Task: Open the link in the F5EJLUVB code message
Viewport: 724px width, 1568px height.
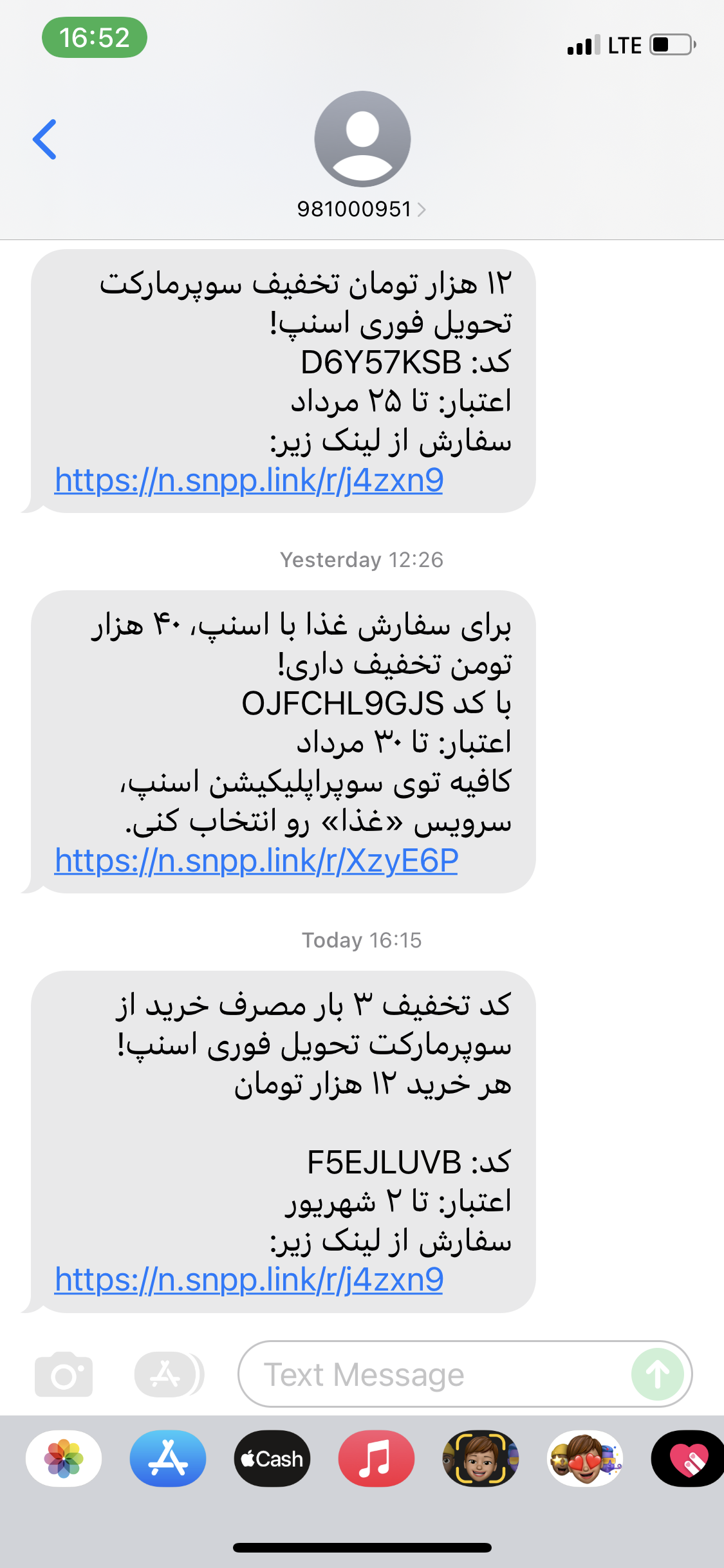Action: (x=248, y=1280)
